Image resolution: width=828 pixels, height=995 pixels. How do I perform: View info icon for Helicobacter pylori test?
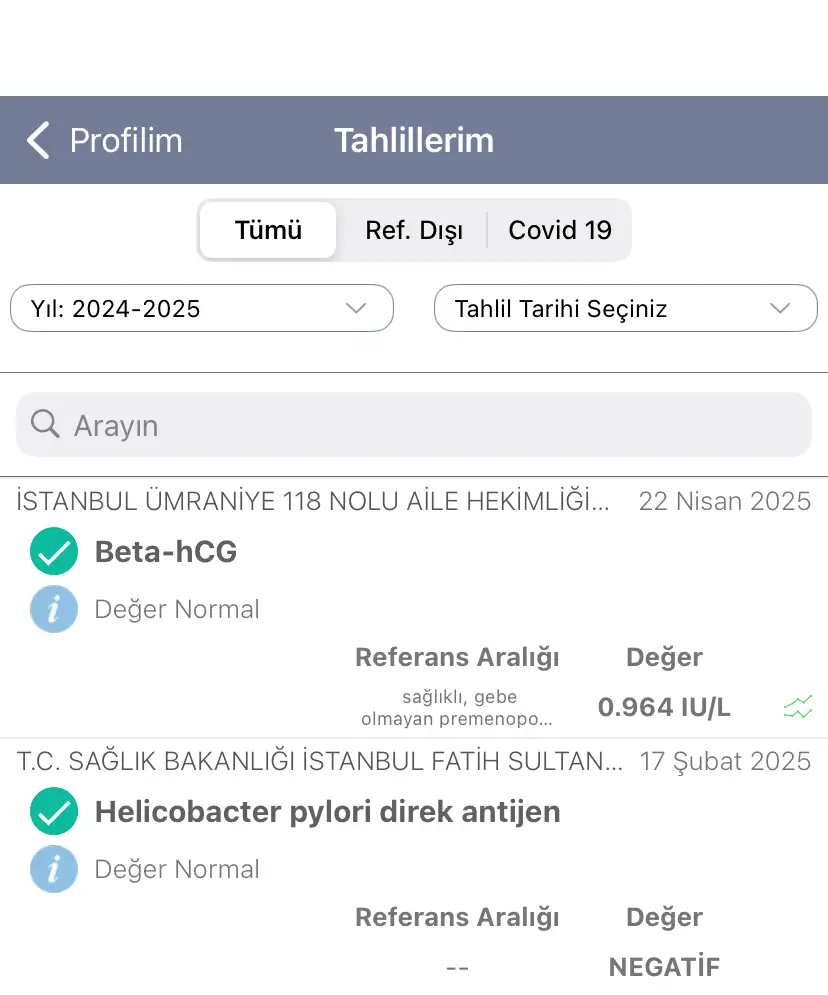point(54,869)
